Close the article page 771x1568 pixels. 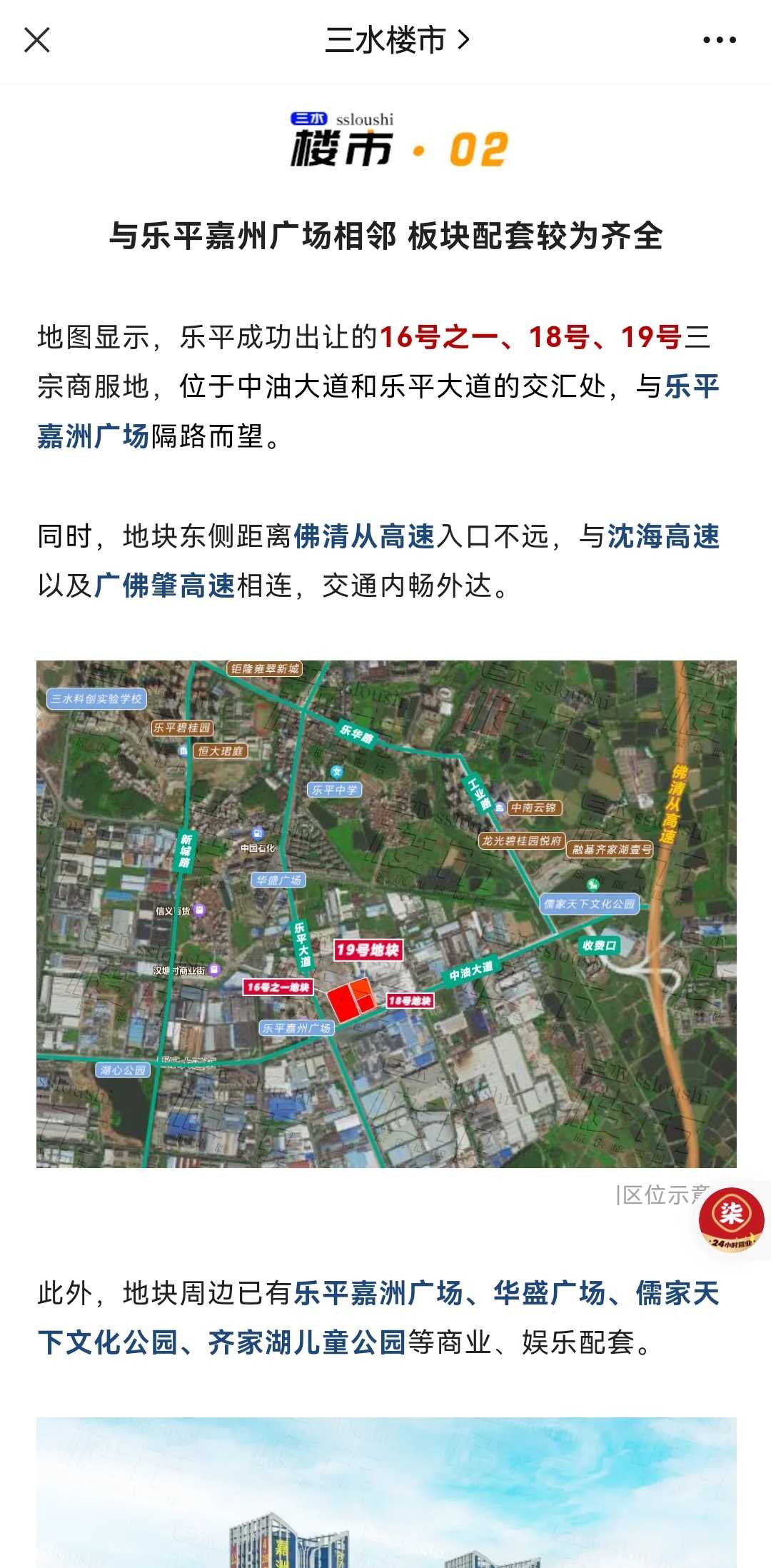coord(37,40)
